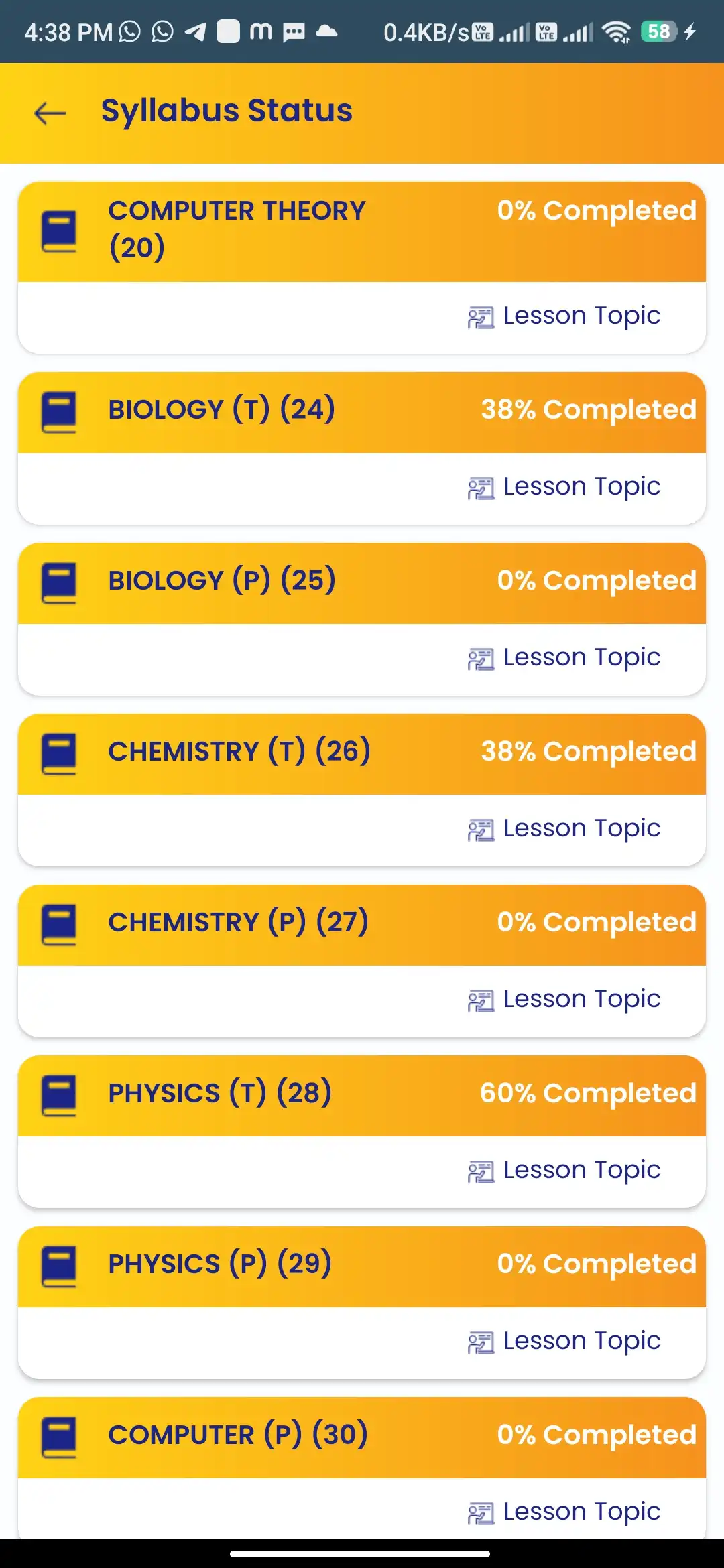
Task: Tap the PHYSICS (T) 60% Completed indicator
Action: click(x=587, y=1092)
